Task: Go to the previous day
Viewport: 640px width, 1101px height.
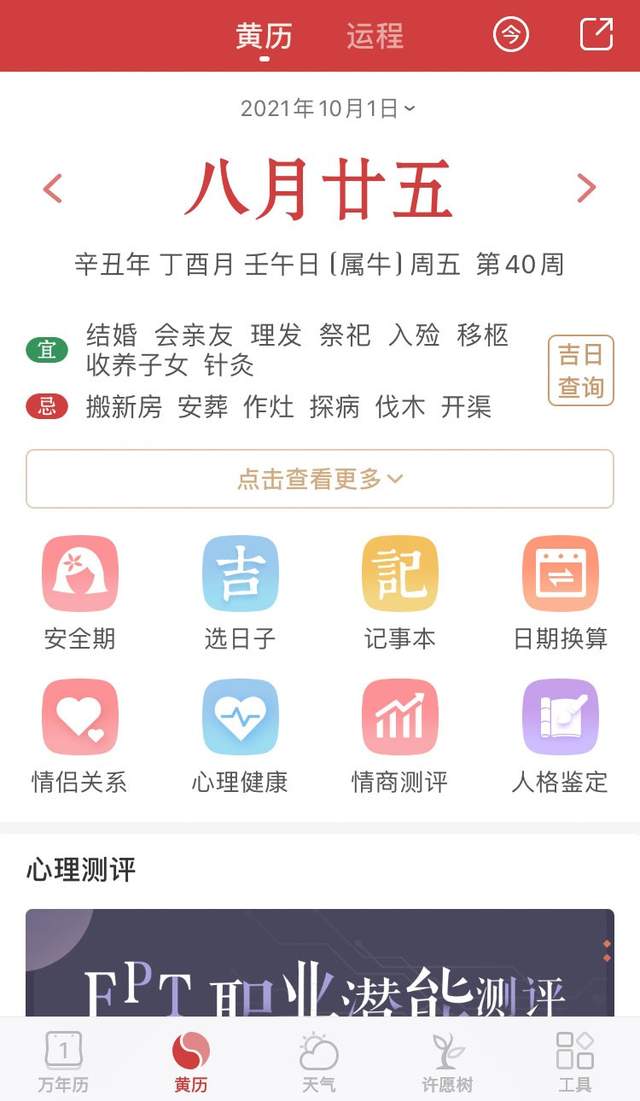Action: click(53, 187)
